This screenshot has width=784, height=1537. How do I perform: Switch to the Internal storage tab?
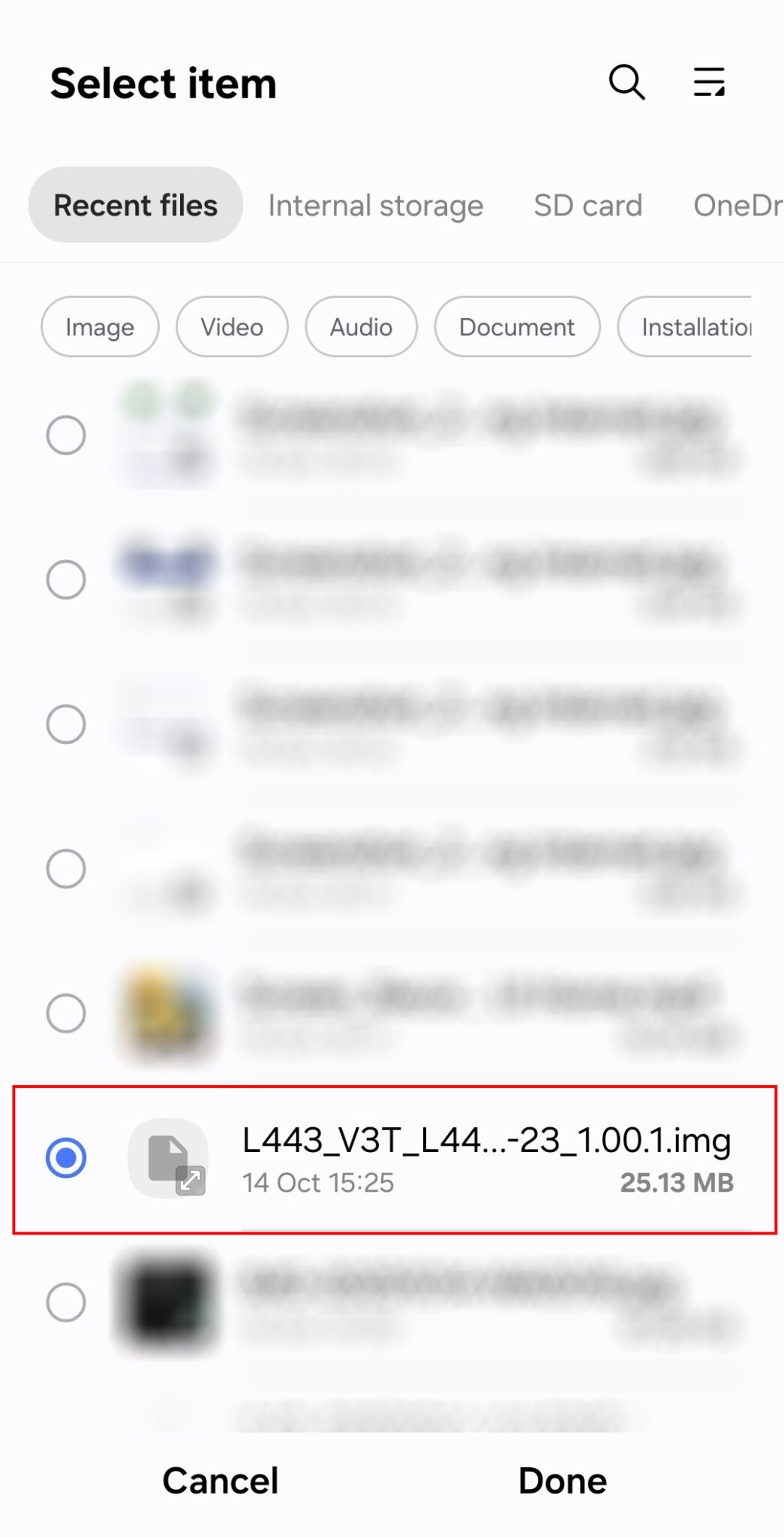point(375,206)
